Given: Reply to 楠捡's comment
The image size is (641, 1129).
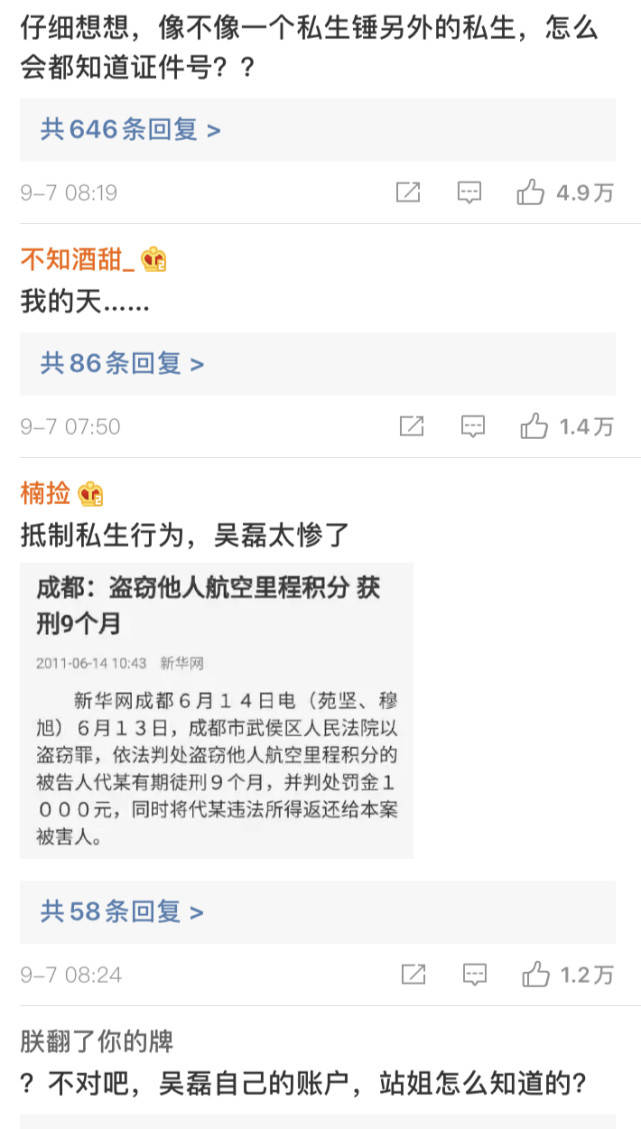Looking at the screenshot, I should click(x=475, y=974).
